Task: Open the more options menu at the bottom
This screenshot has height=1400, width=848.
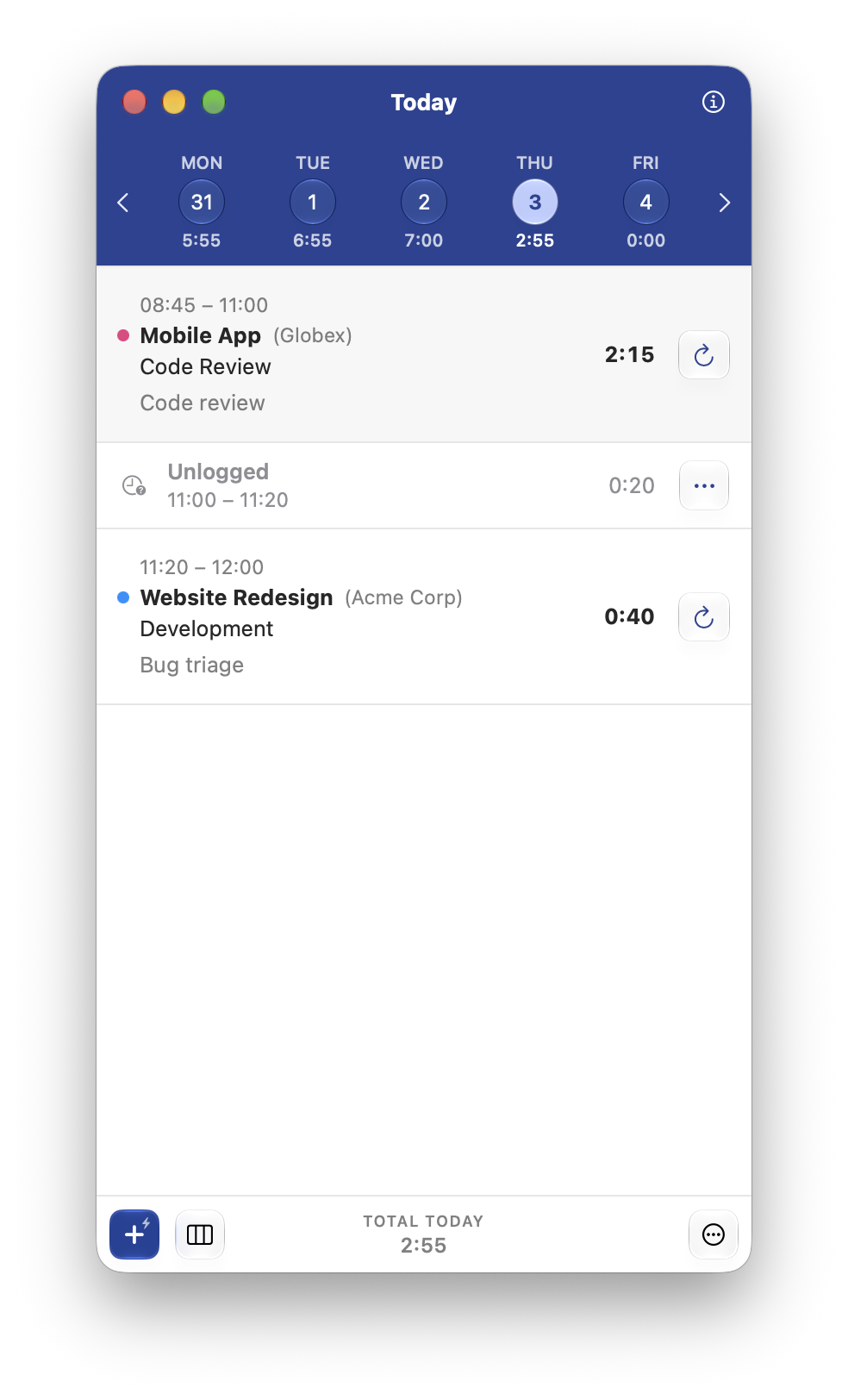Action: [714, 1234]
